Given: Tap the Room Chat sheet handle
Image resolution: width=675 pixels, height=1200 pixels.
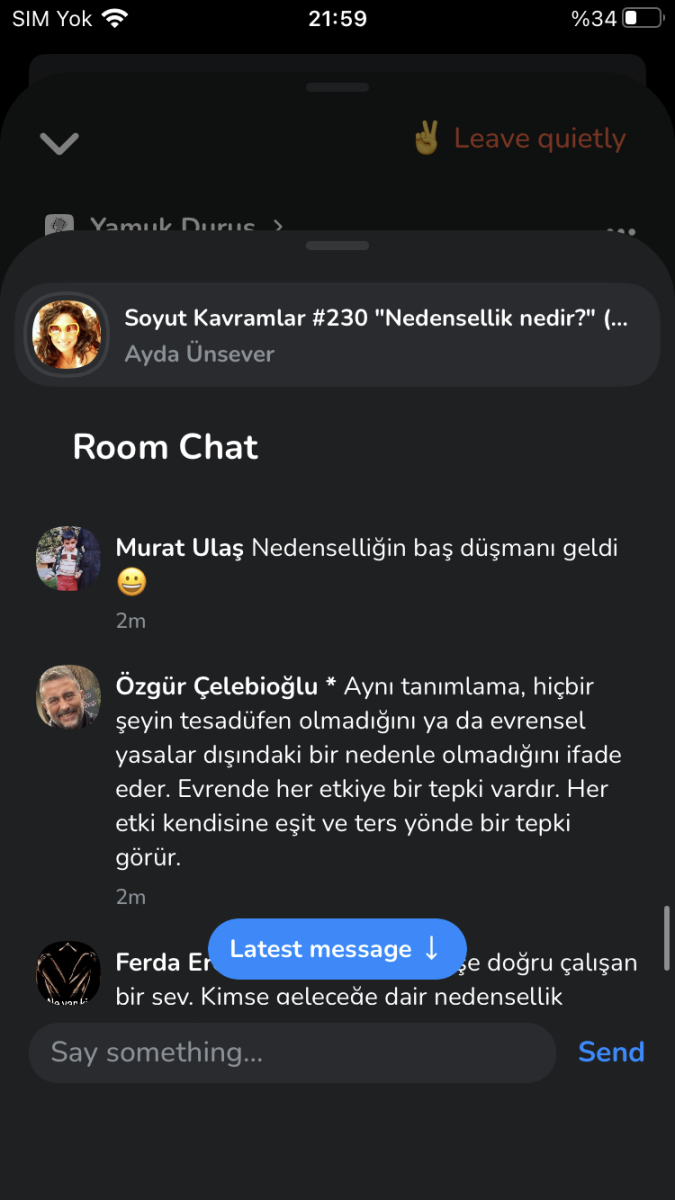Looking at the screenshot, I should pos(337,246).
